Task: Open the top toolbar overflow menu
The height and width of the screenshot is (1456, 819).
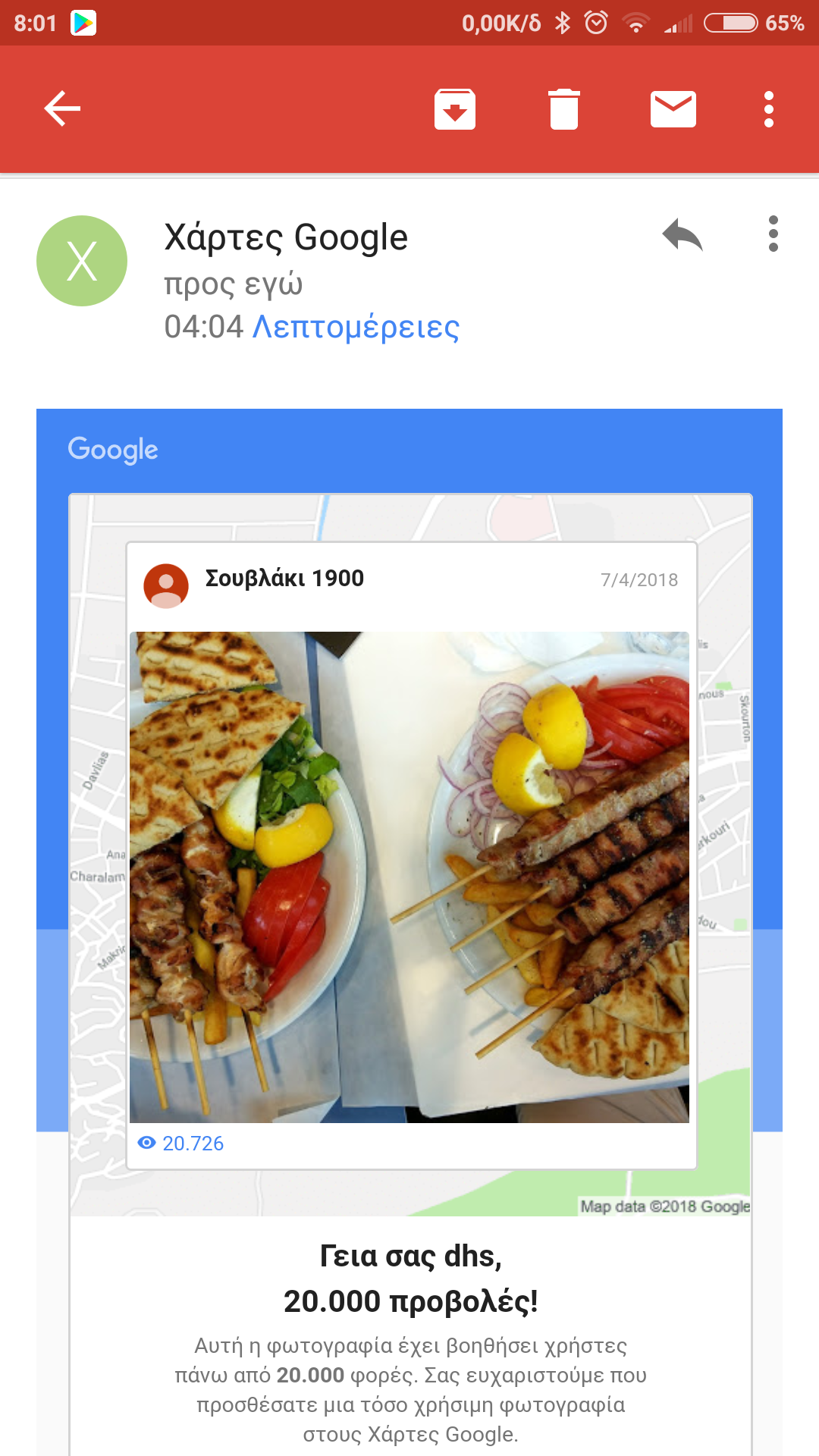Action: point(768,109)
